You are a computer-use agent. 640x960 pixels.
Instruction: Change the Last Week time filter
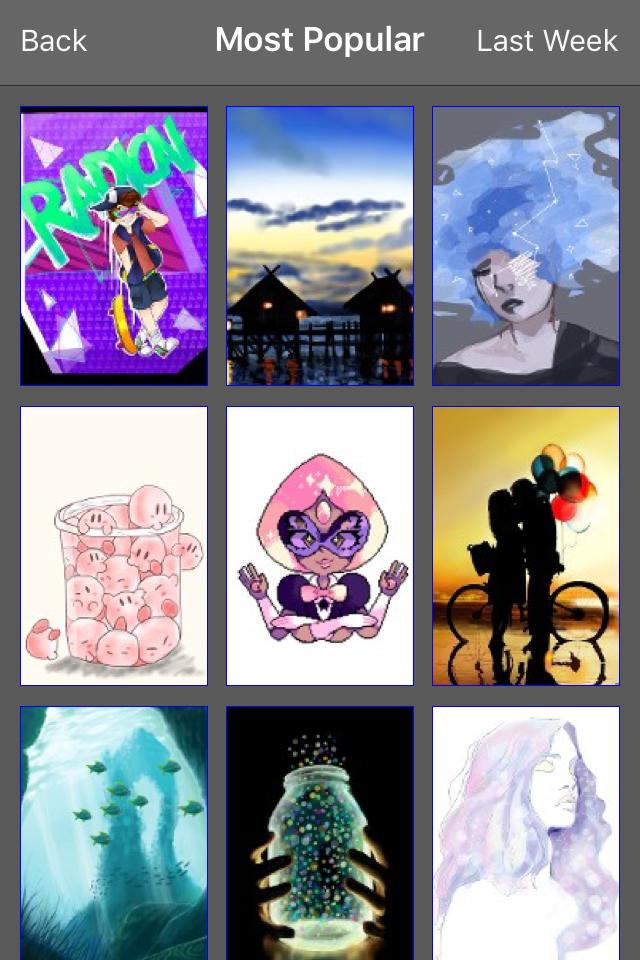point(547,41)
